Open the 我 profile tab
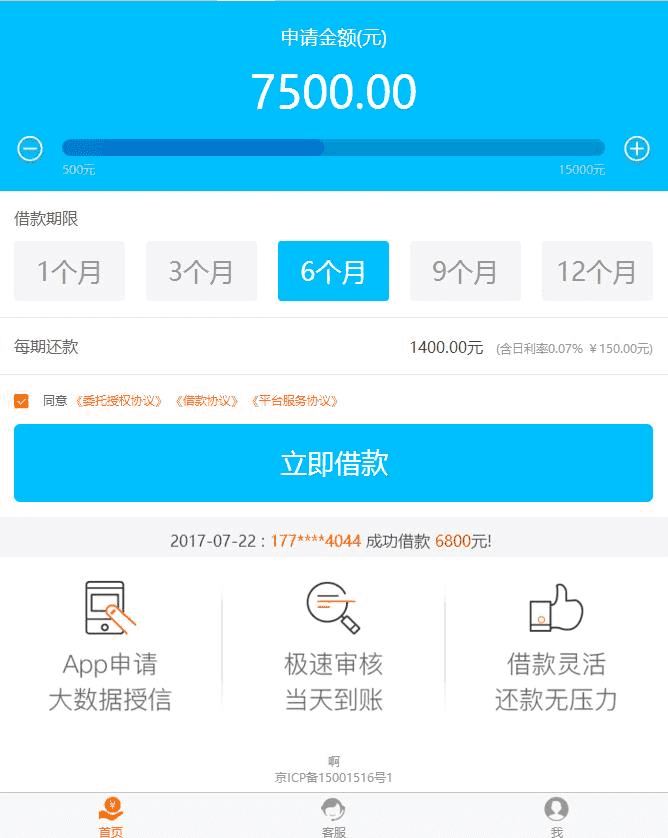668x838 pixels. tap(556, 816)
